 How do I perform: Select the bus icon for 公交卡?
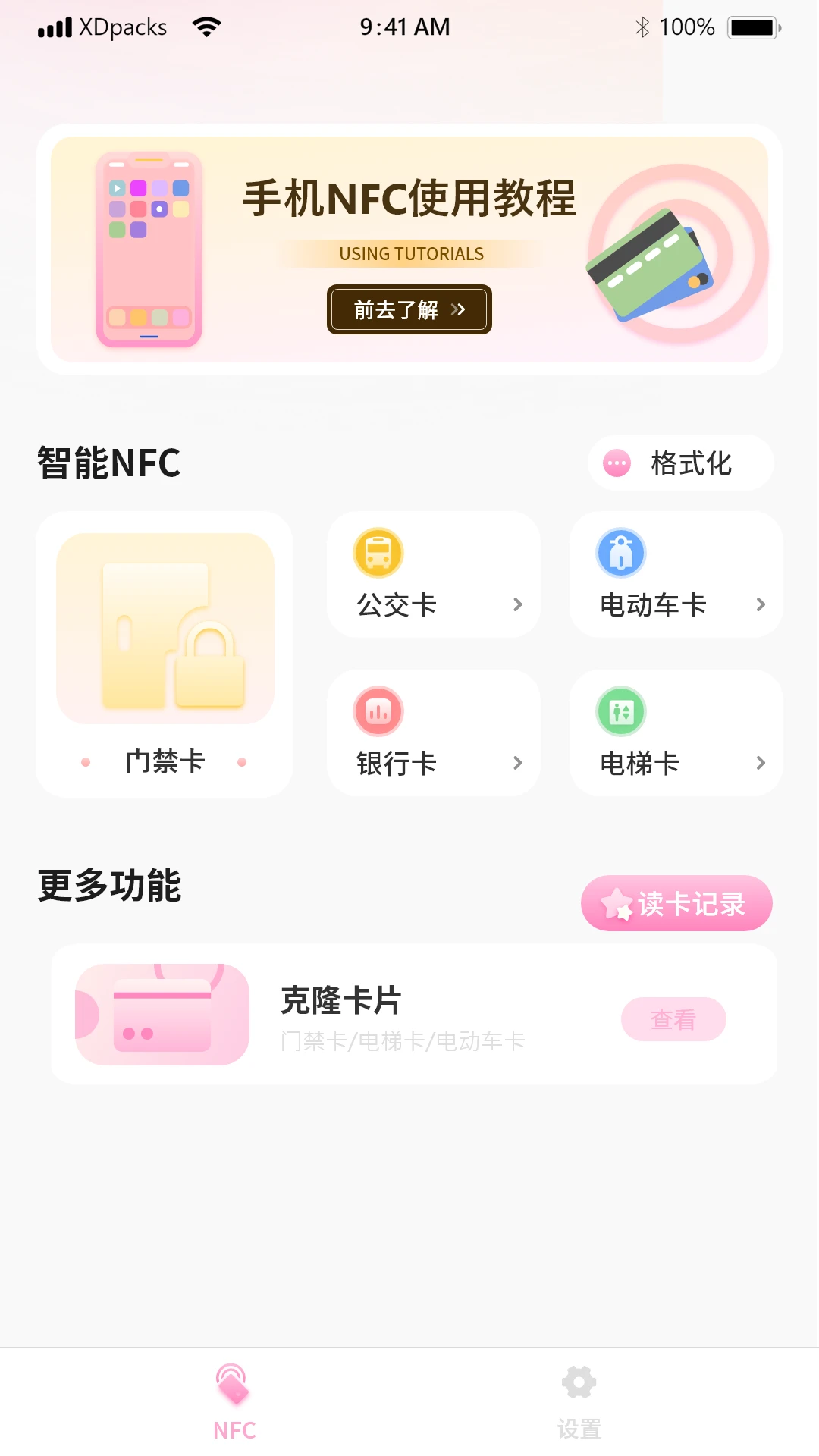click(x=377, y=552)
